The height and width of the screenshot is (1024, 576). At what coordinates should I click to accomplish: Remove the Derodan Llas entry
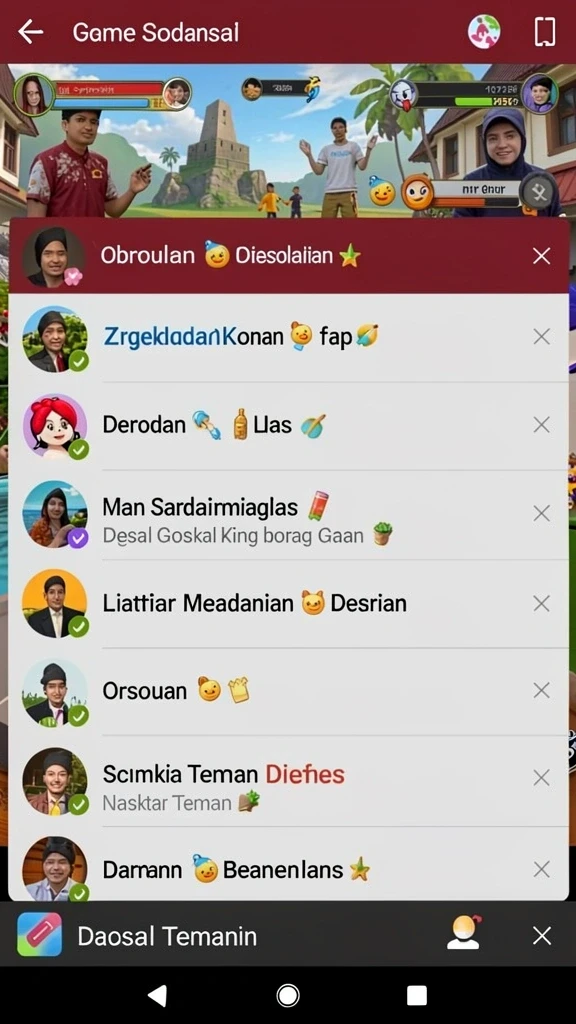[x=541, y=425]
